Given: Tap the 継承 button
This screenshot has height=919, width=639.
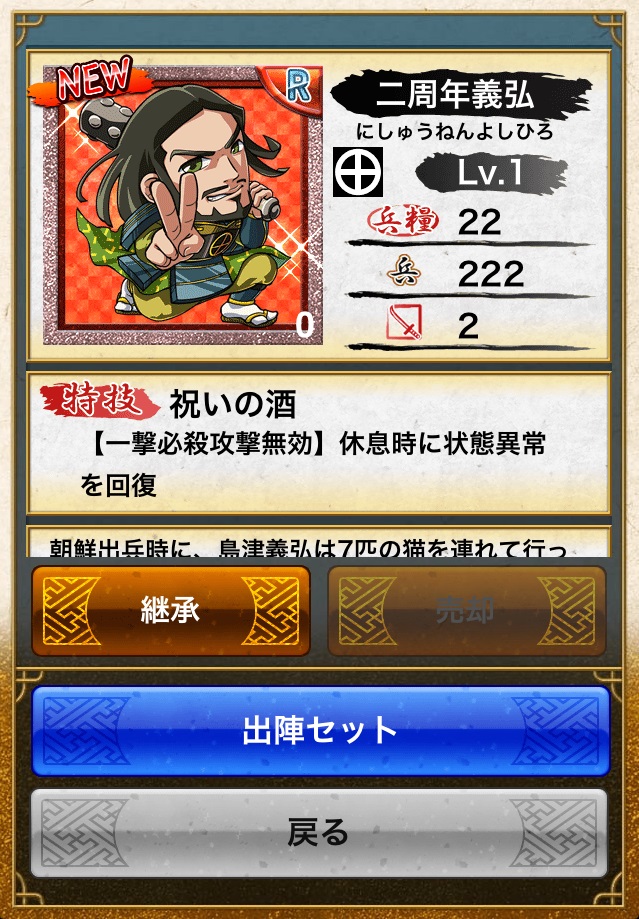Looking at the screenshot, I should click(x=170, y=611).
